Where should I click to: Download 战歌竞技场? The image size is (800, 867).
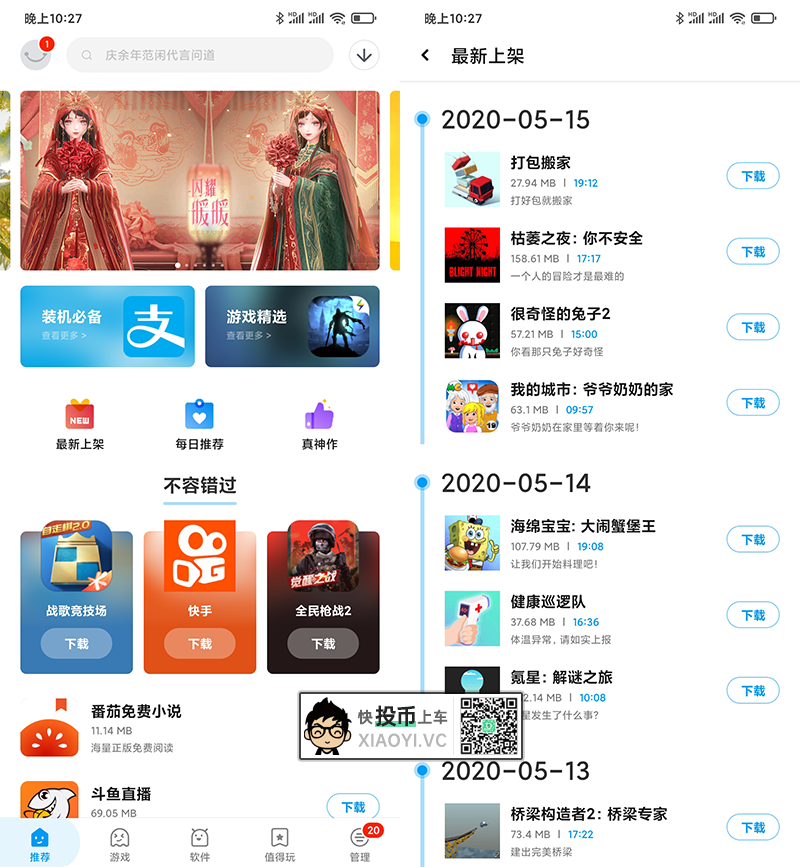[x=77, y=644]
